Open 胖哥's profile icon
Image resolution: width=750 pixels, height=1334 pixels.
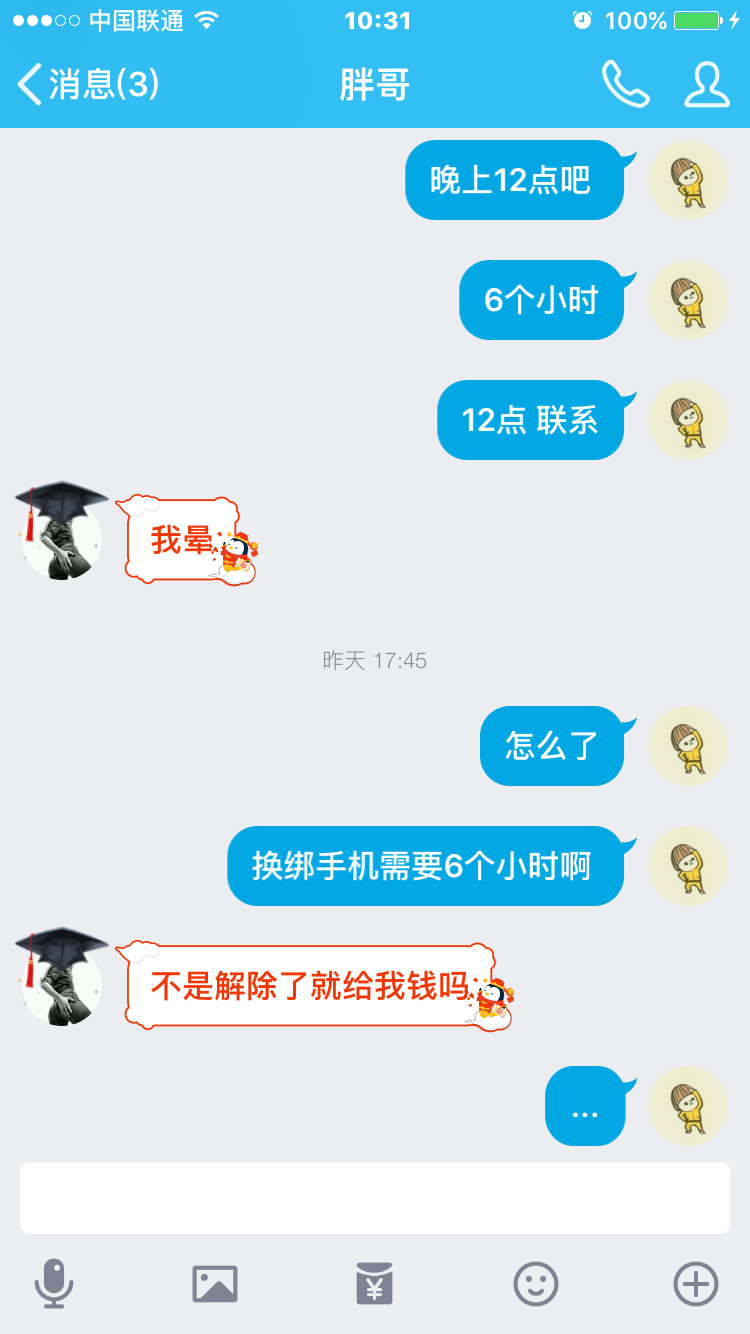coord(706,84)
